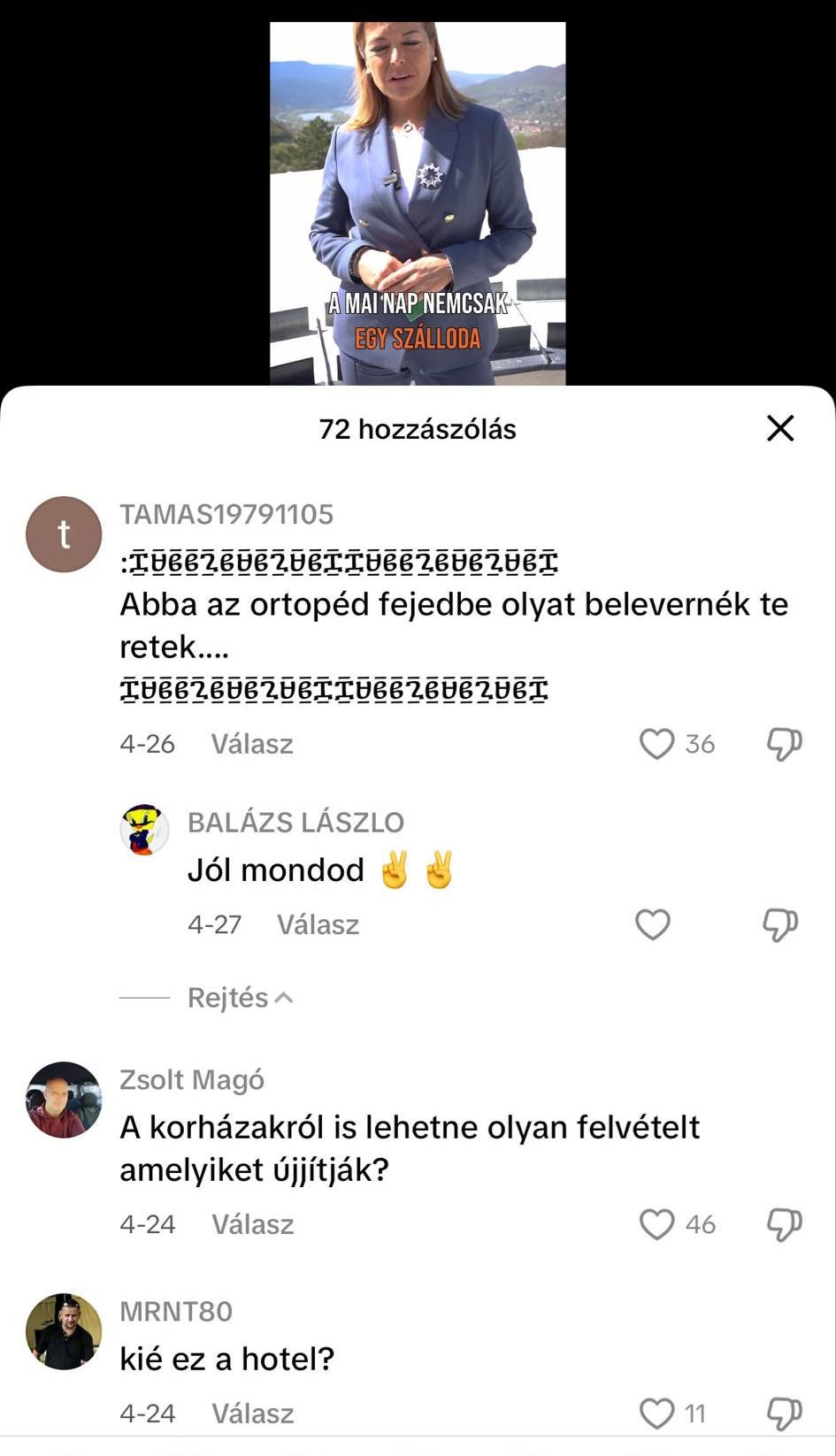Tap the video preview above comments
Screen dimensions: 836x1456
[x=418, y=203]
